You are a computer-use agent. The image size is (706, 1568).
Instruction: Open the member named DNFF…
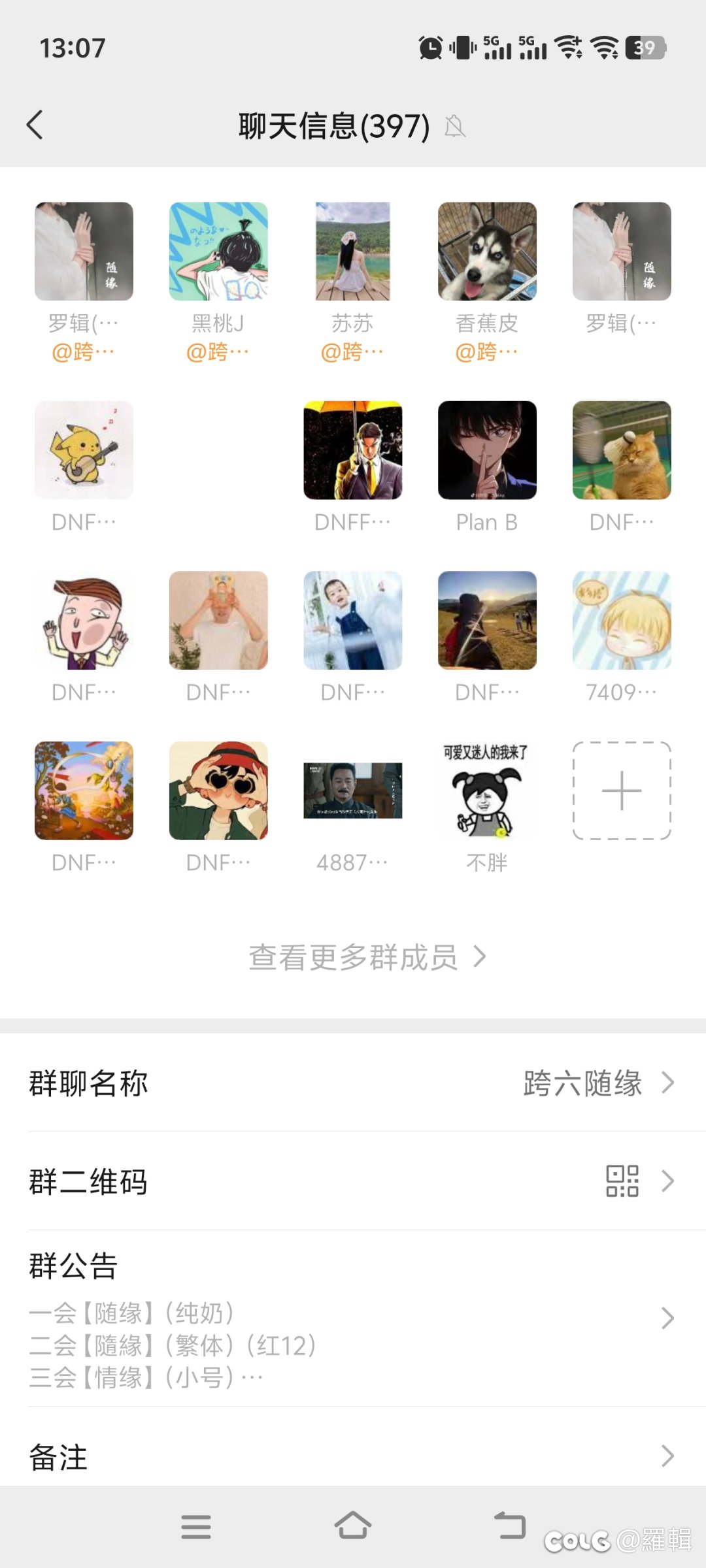pyautogui.click(x=353, y=450)
